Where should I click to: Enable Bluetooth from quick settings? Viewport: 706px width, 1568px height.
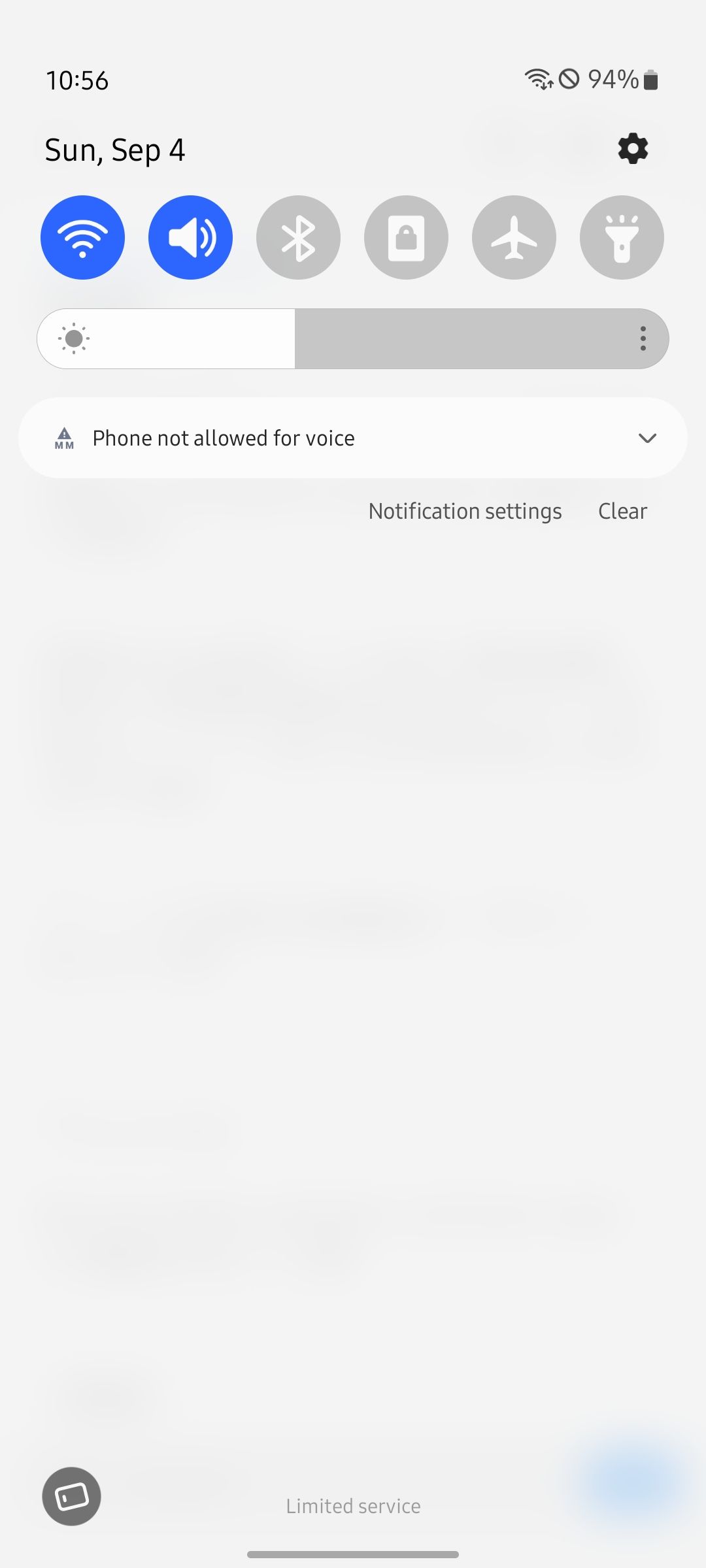tap(298, 237)
